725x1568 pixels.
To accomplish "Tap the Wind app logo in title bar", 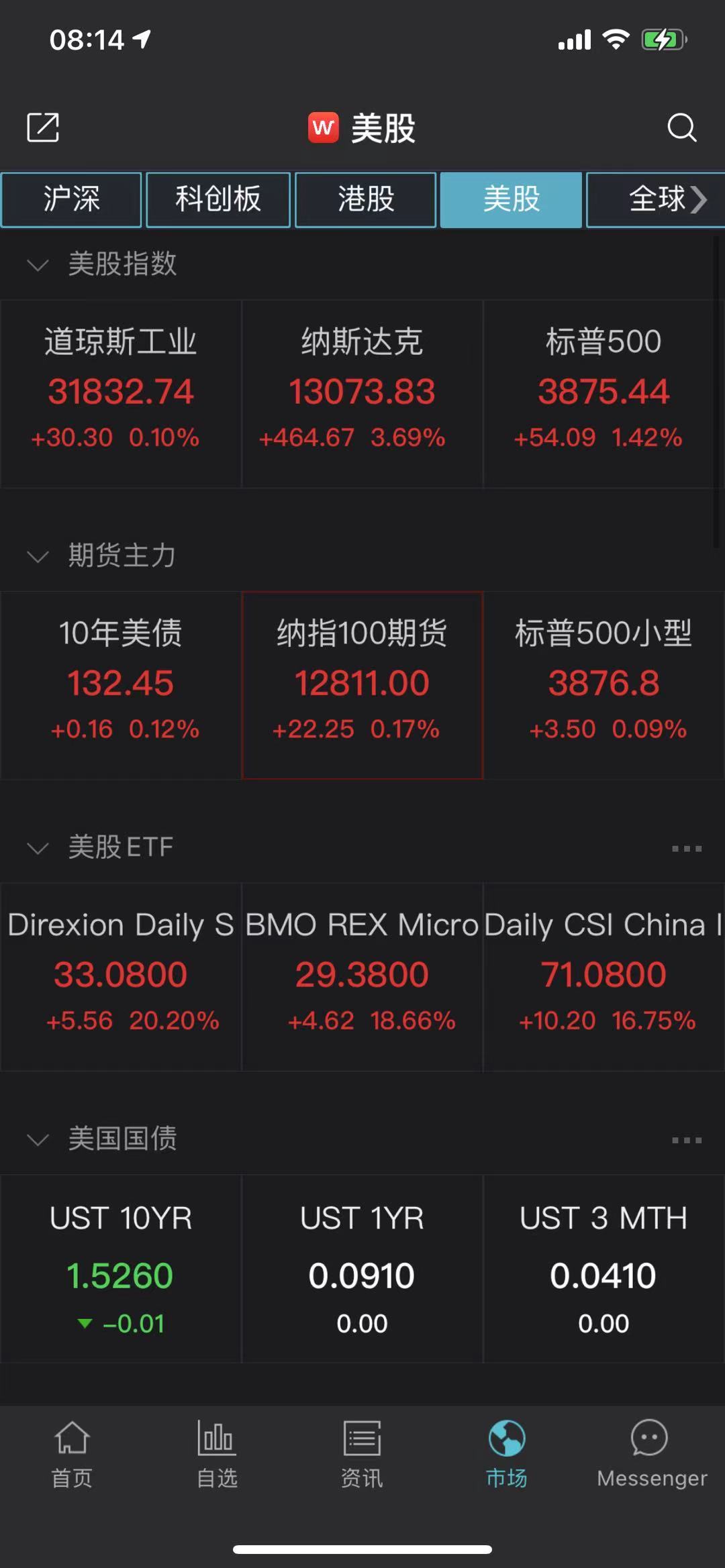I will coord(324,127).
